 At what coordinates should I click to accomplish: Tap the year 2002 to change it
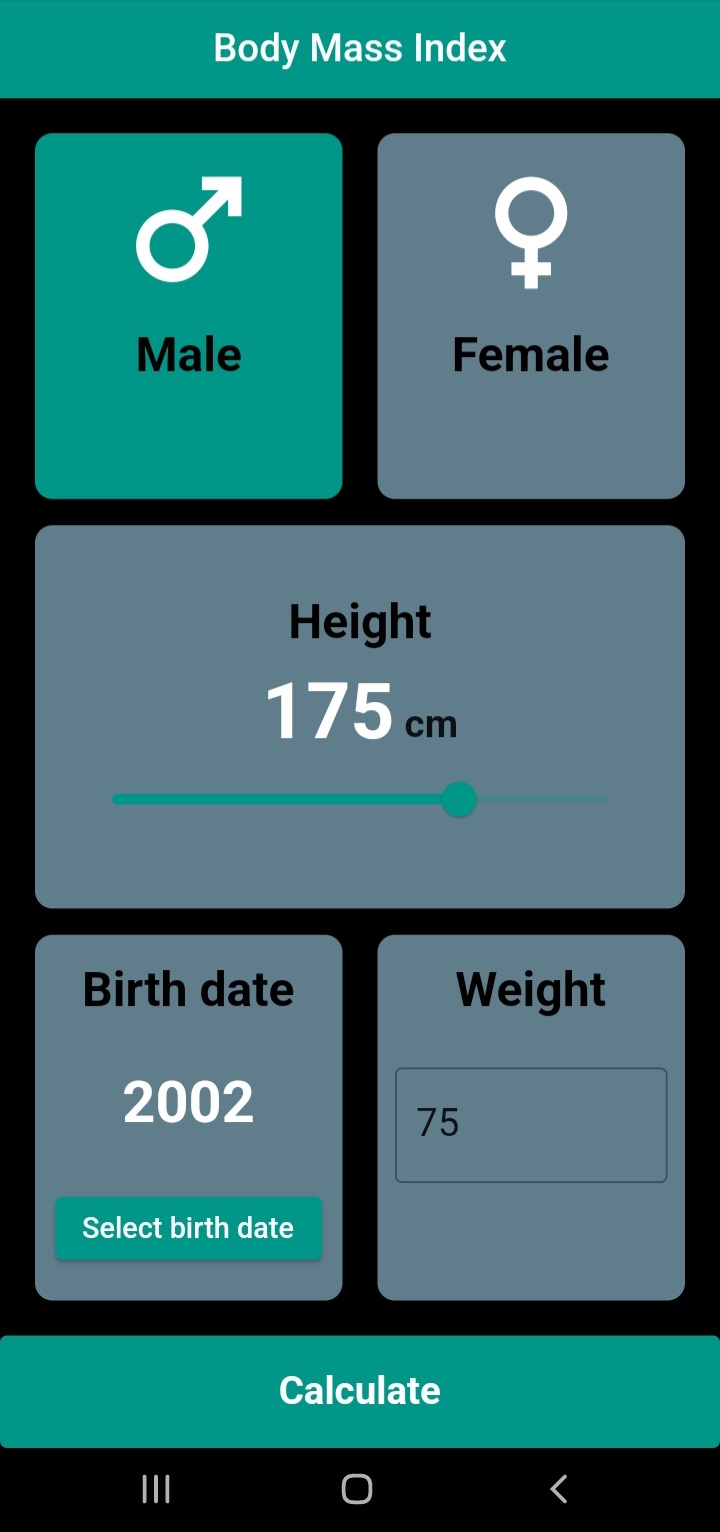[x=188, y=1100]
